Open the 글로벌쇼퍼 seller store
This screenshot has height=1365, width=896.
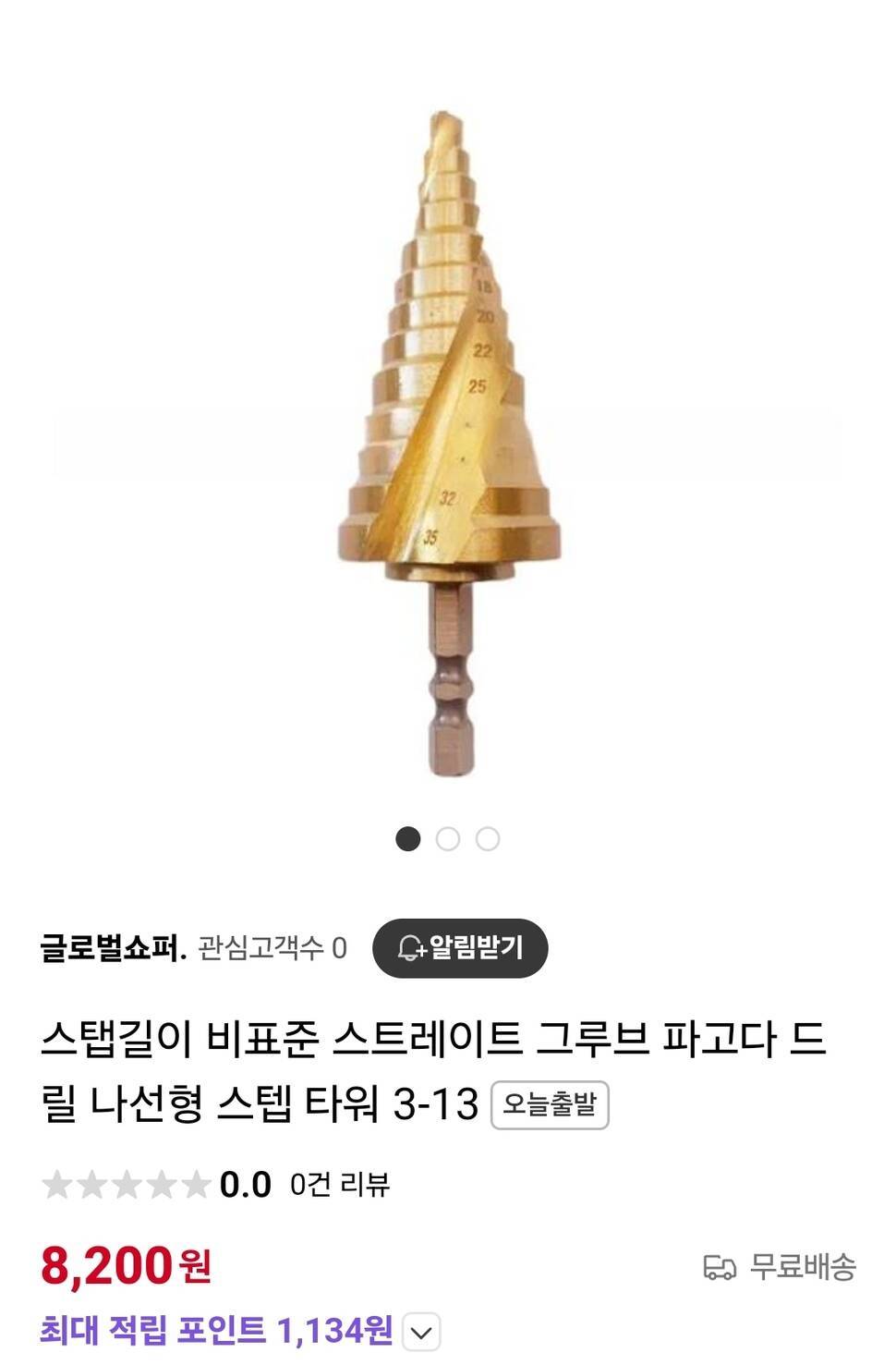click(113, 948)
